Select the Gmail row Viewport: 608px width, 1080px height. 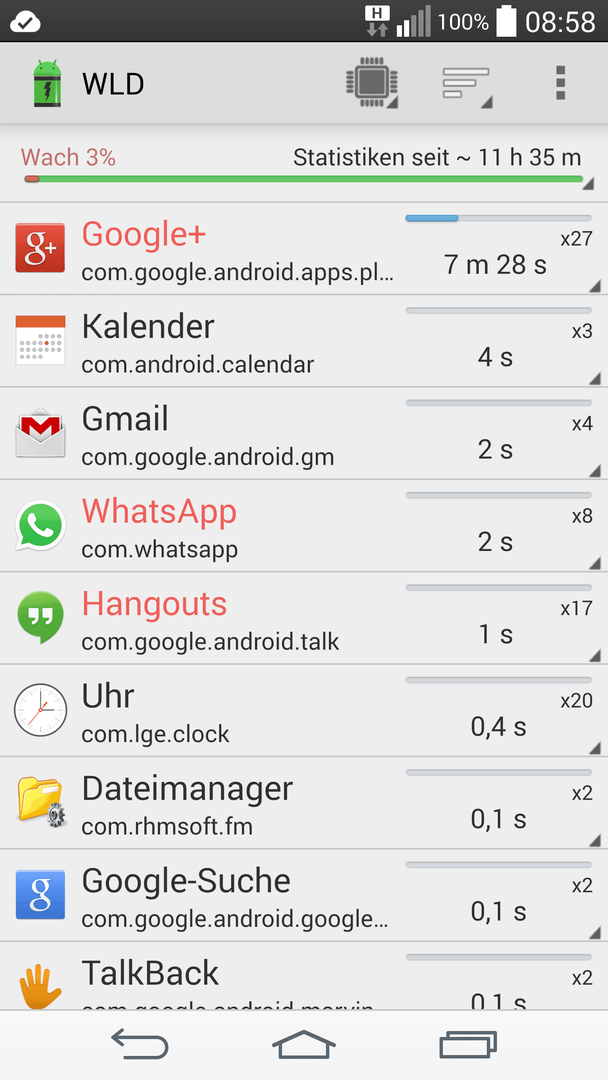pyautogui.click(x=304, y=433)
